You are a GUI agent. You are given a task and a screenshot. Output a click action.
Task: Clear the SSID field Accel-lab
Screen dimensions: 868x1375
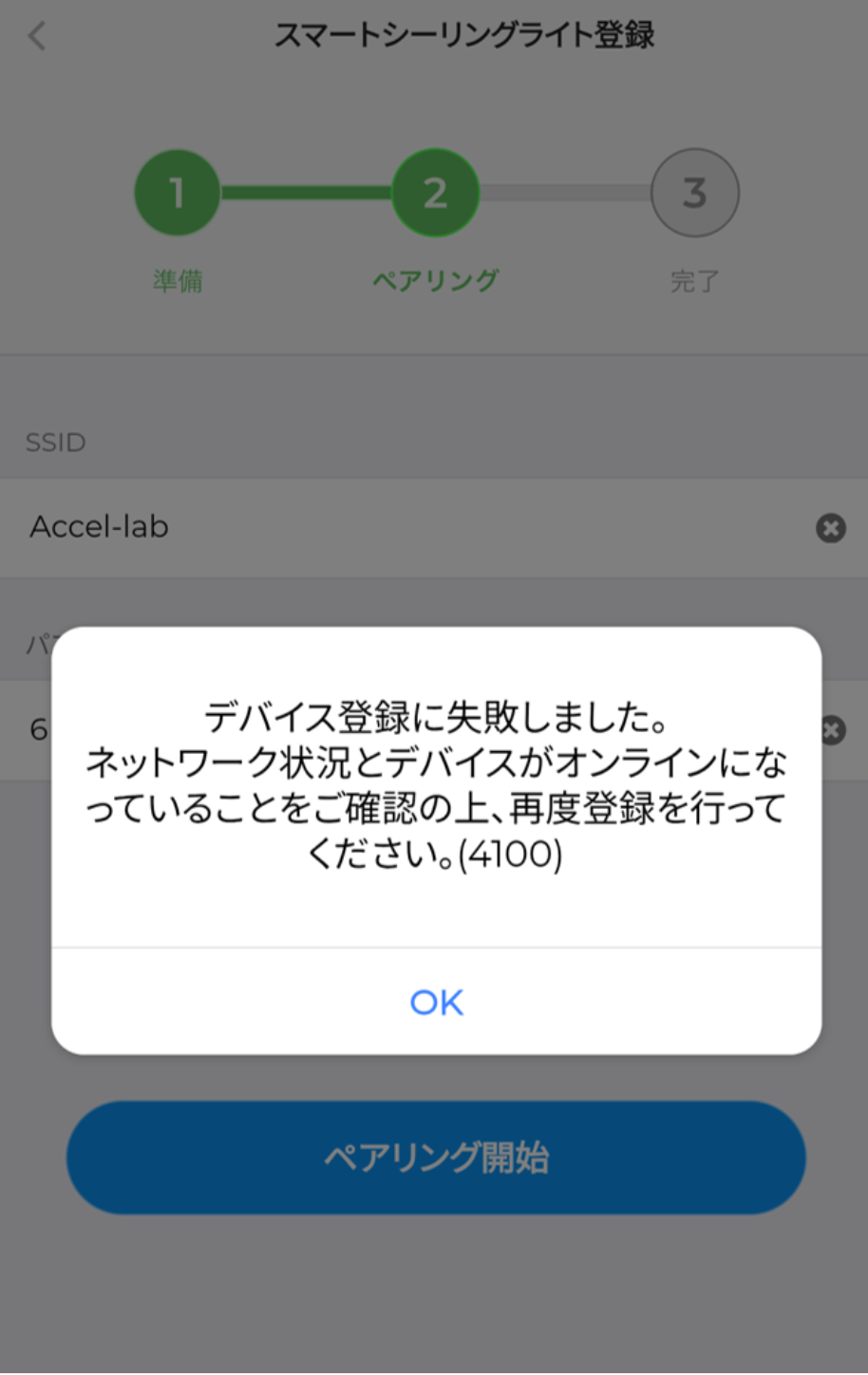coord(831,528)
